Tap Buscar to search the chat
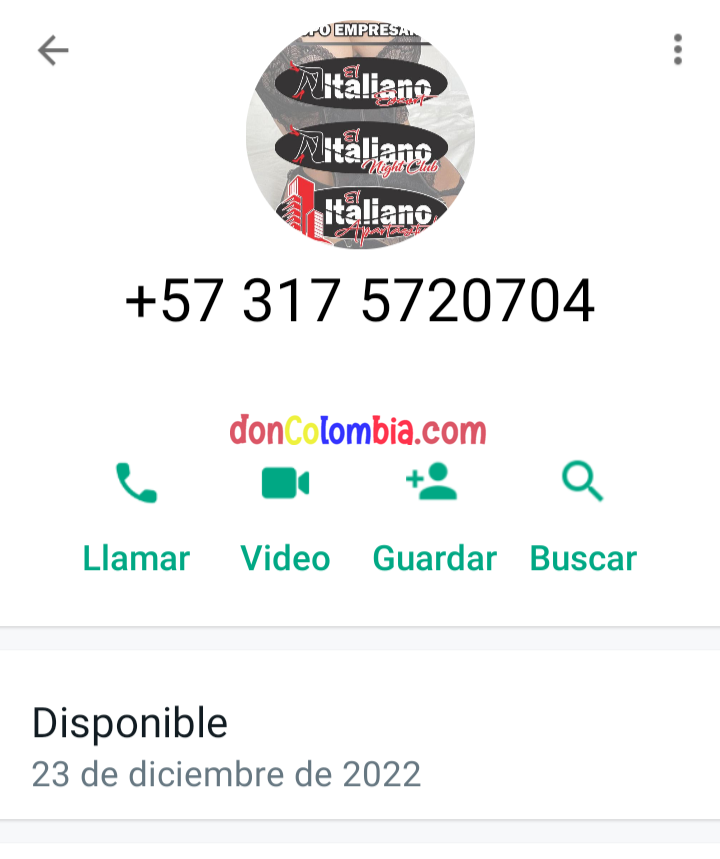 pyautogui.click(x=583, y=558)
